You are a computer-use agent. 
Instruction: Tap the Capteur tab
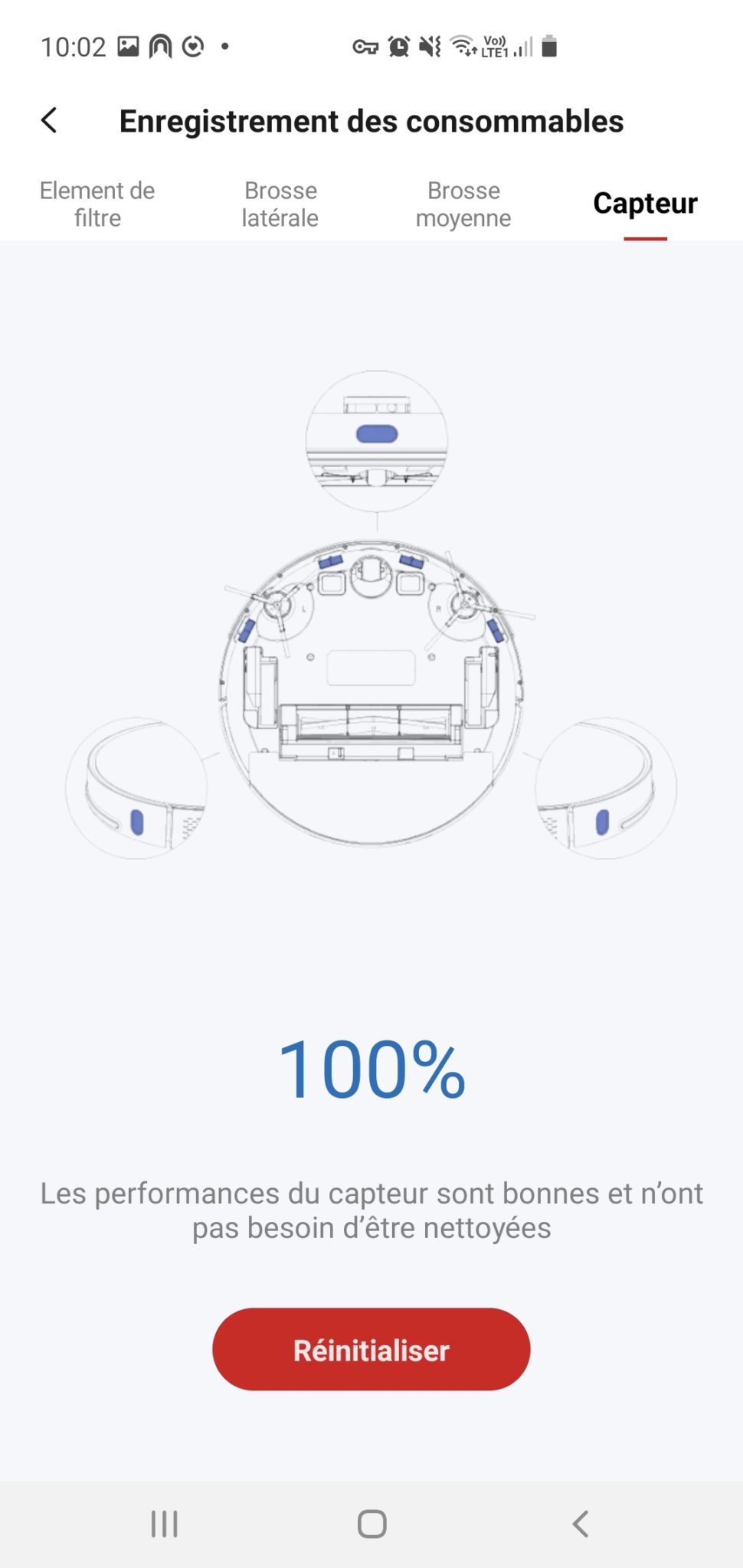click(645, 204)
